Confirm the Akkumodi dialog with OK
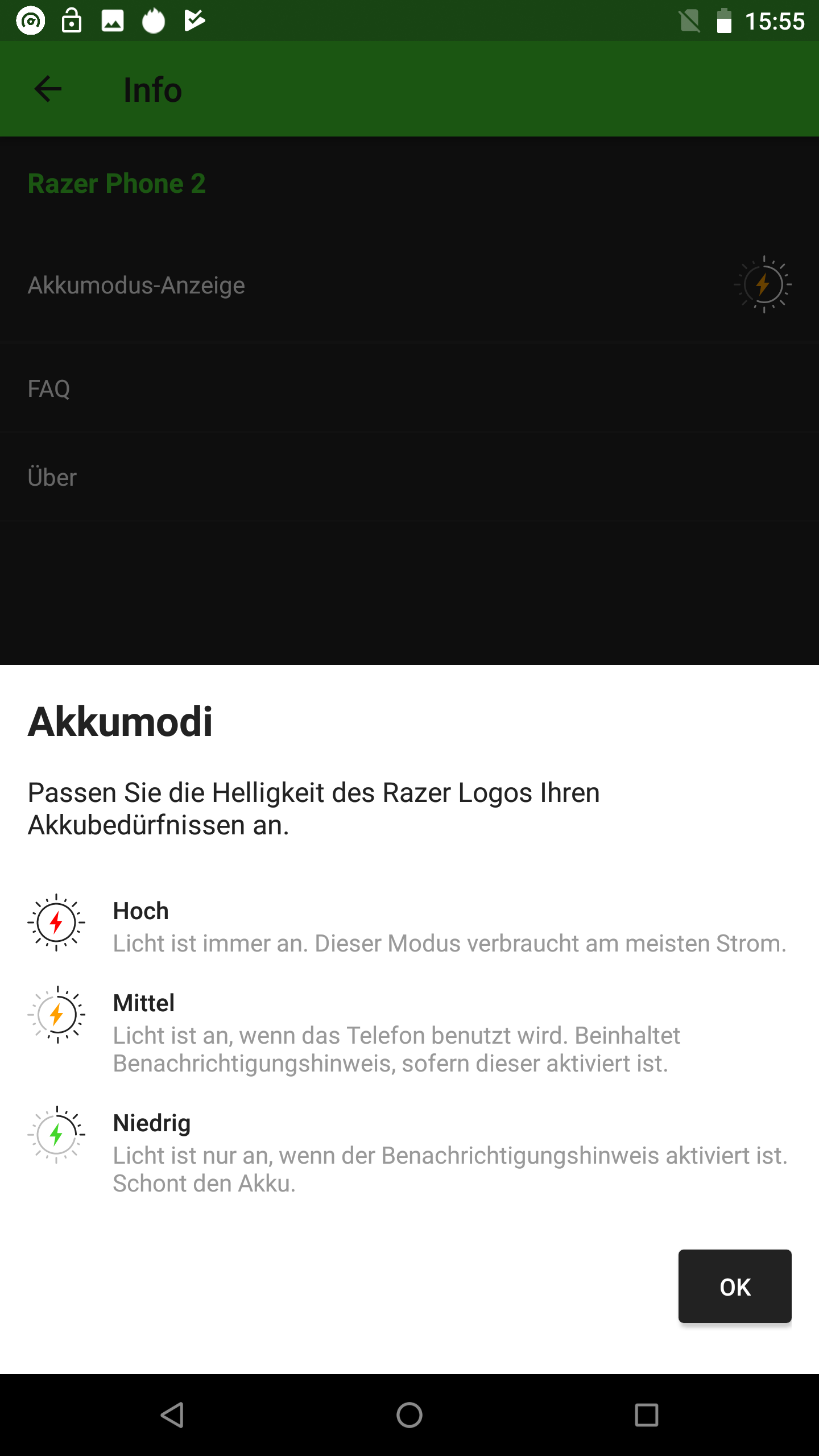This screenshot has height=1456, width=819. [x=734, y=1287]
